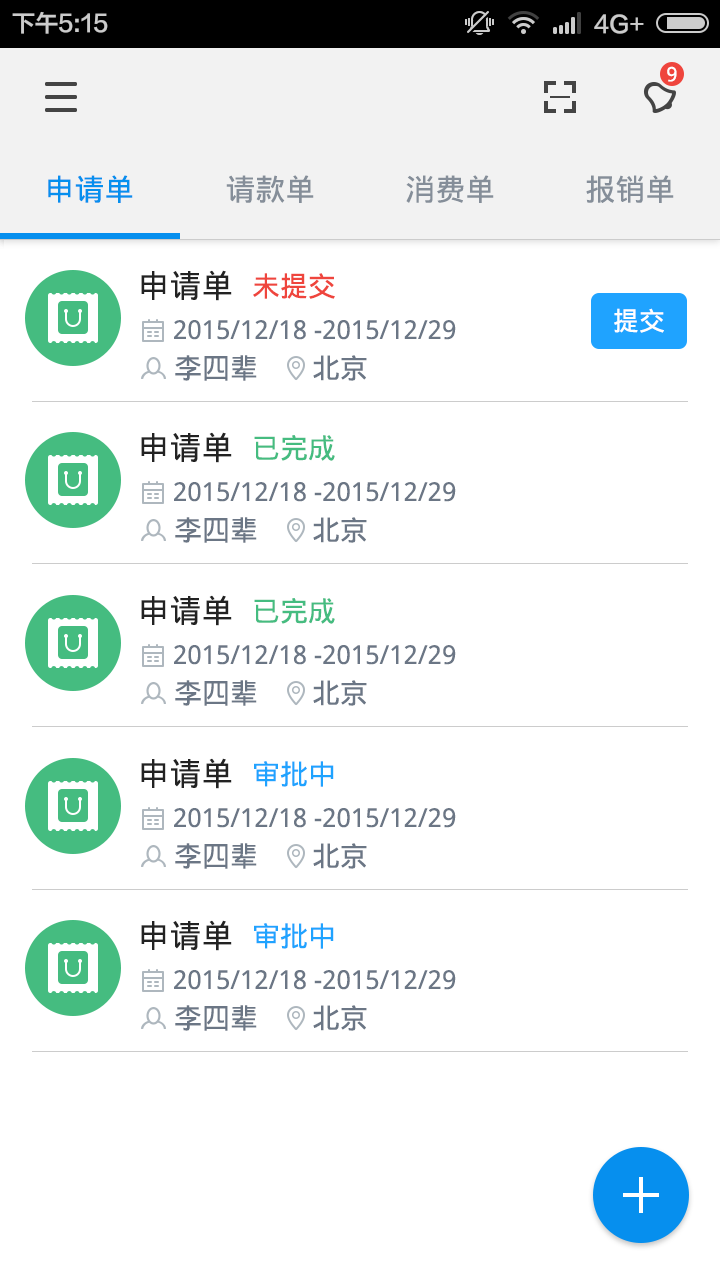The height and width of the screenshot is (1280, 720).
Task: Switch to the 消费单 tab
Action: click(450, 190)
